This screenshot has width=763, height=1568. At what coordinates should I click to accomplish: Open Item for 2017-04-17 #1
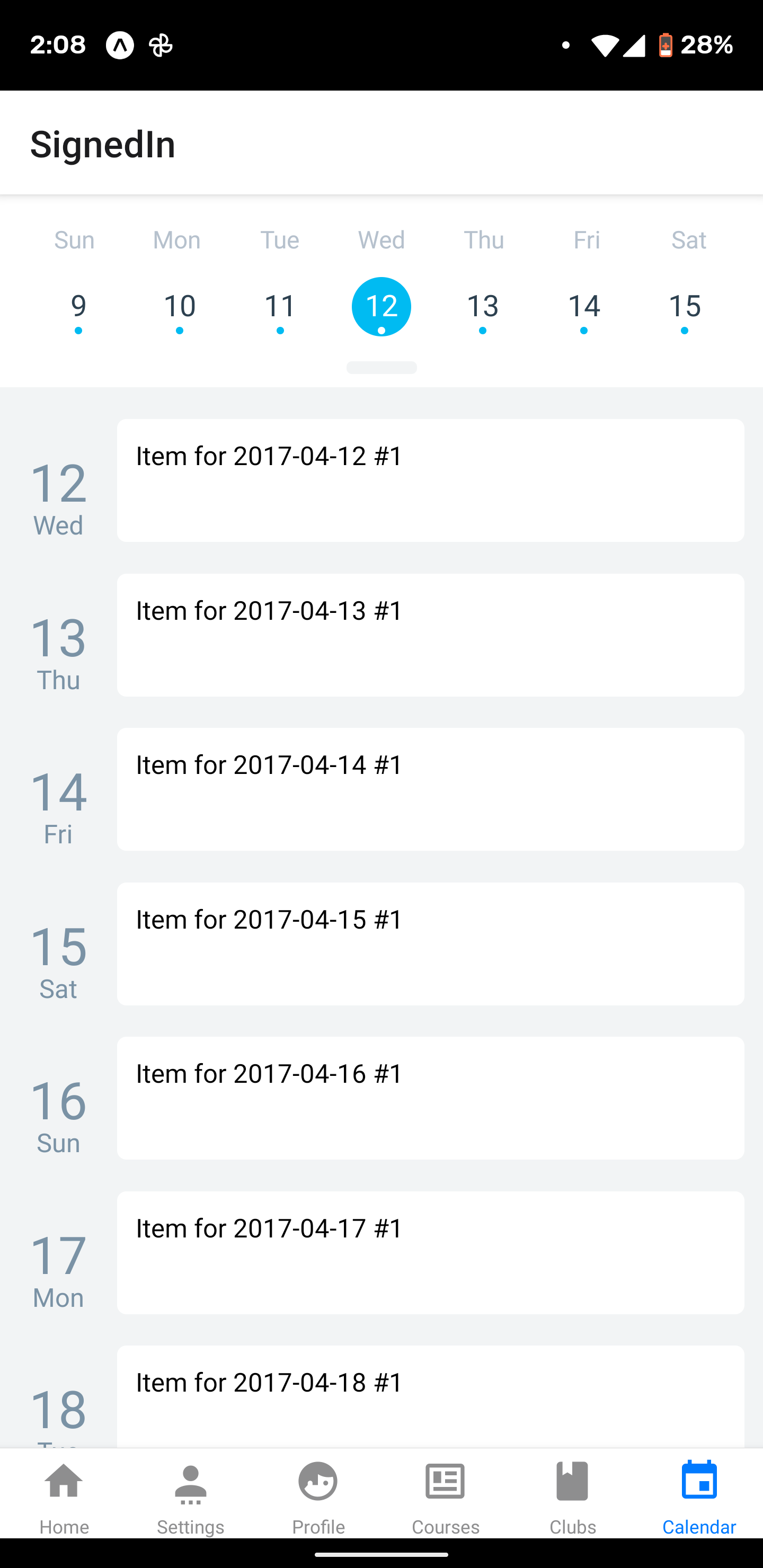tap(430, 1253)
